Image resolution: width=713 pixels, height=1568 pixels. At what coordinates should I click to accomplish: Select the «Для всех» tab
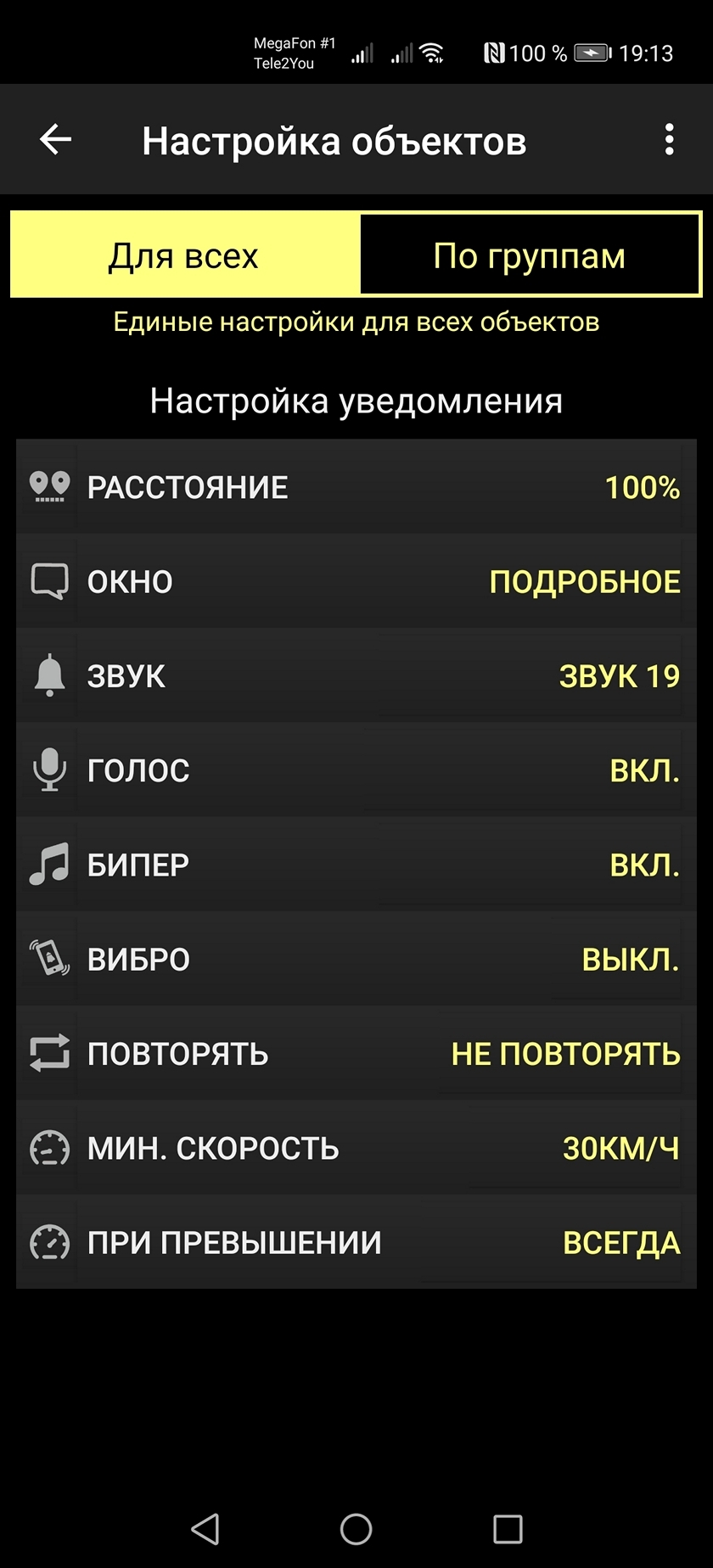point(184,255)
